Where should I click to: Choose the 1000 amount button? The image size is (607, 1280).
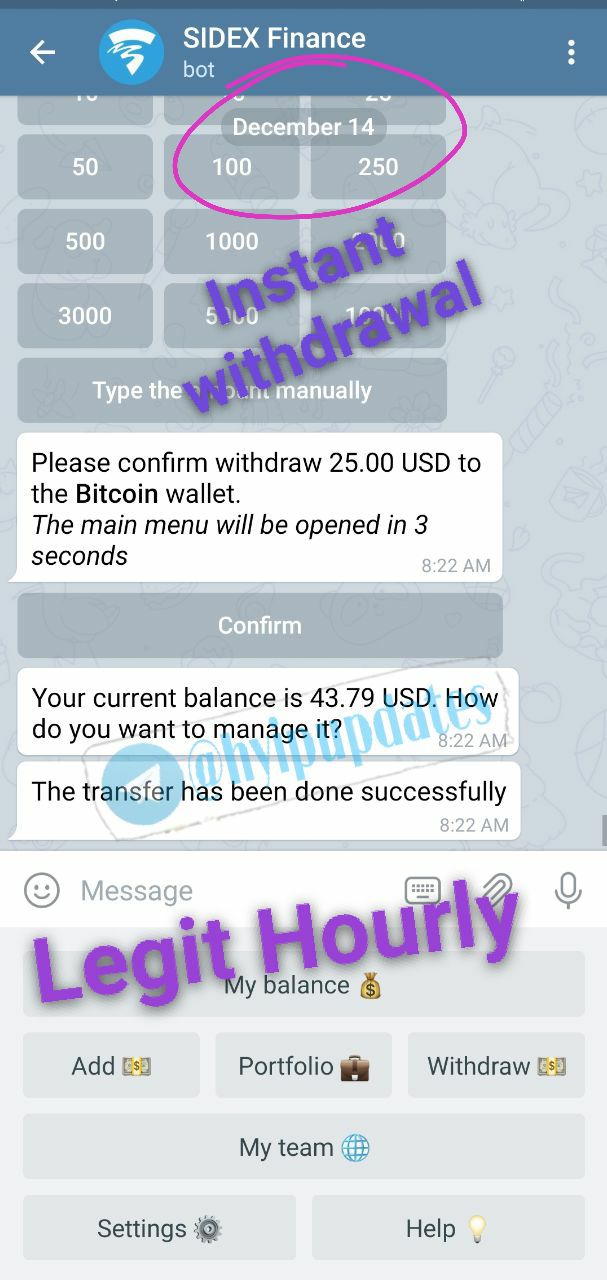(x=232, y=241)
